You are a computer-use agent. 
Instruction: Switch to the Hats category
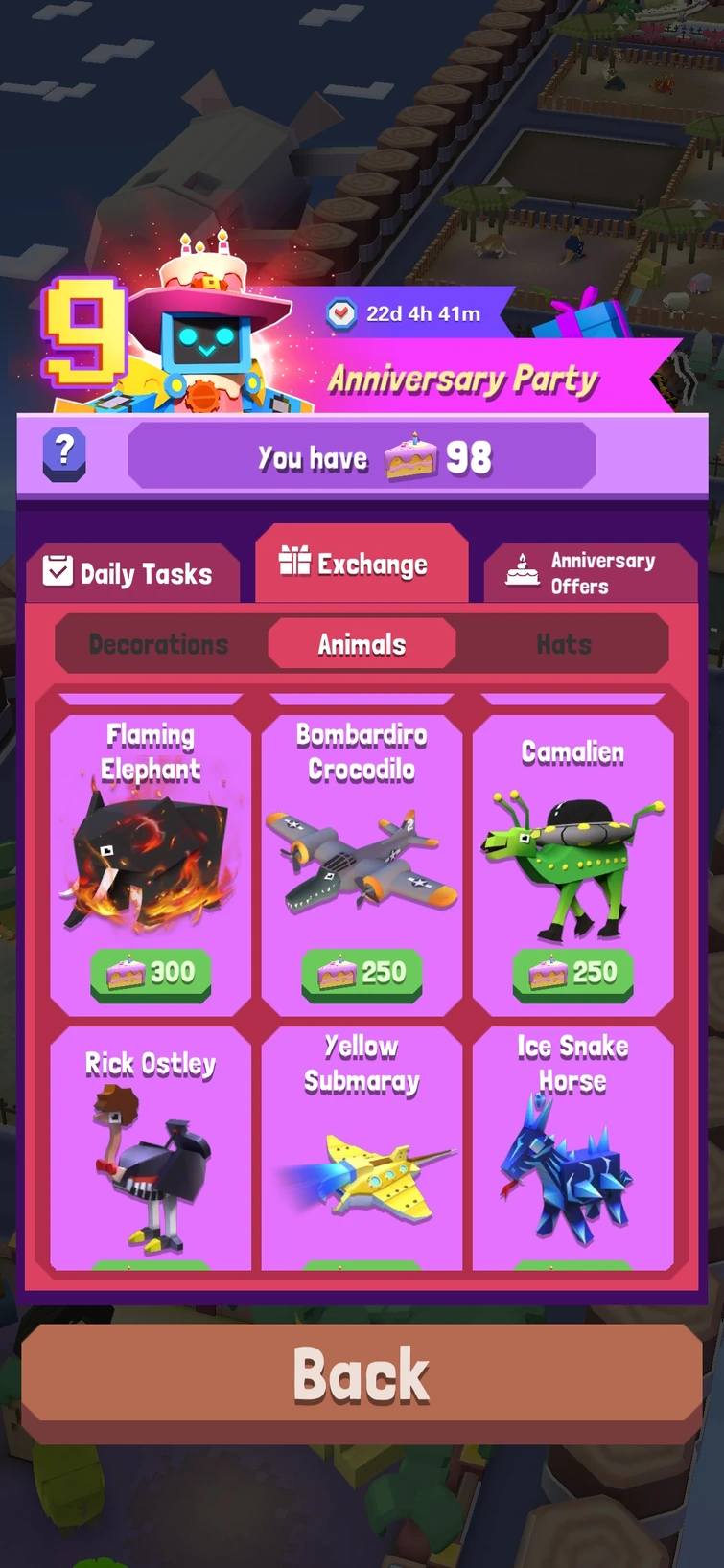(x=563, y=644)
